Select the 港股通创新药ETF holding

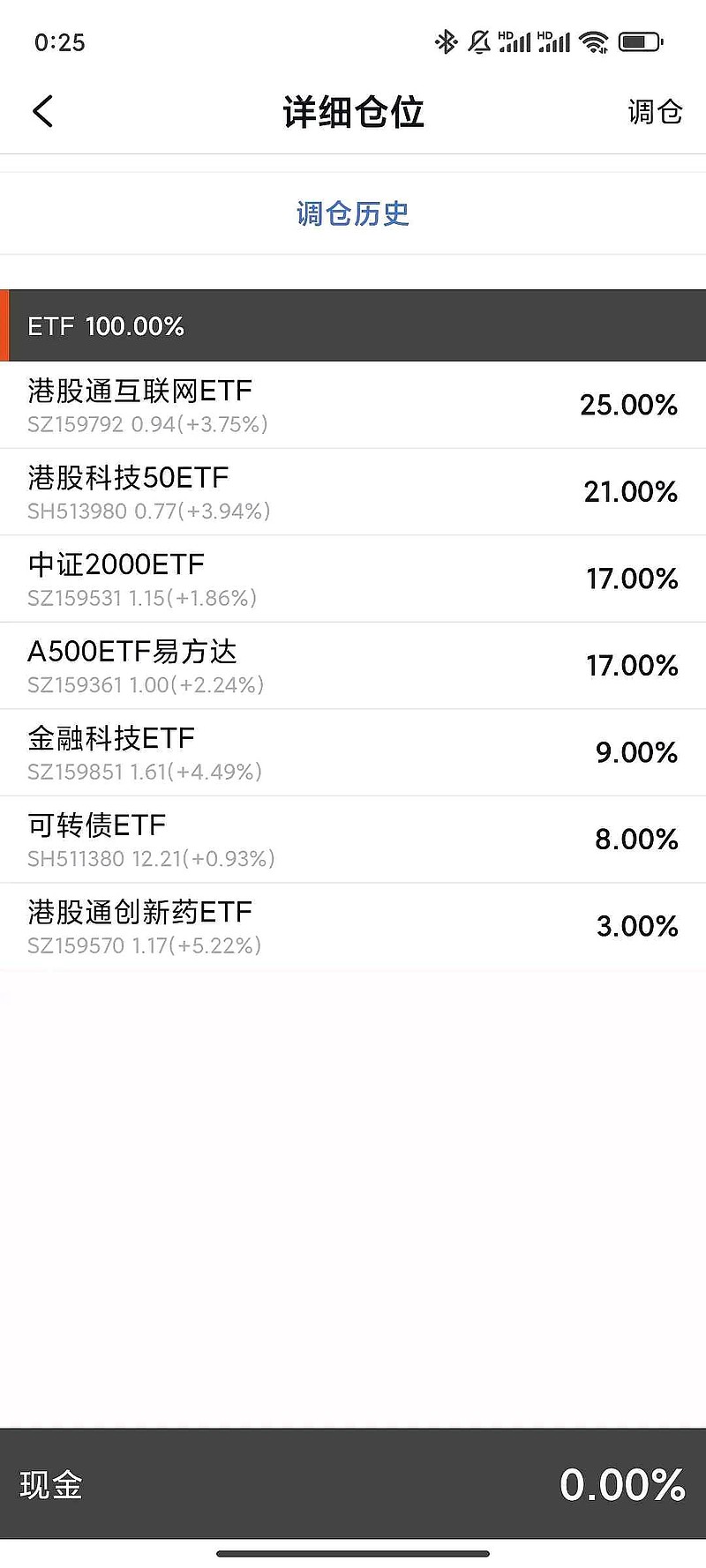(x=353, y=925)
